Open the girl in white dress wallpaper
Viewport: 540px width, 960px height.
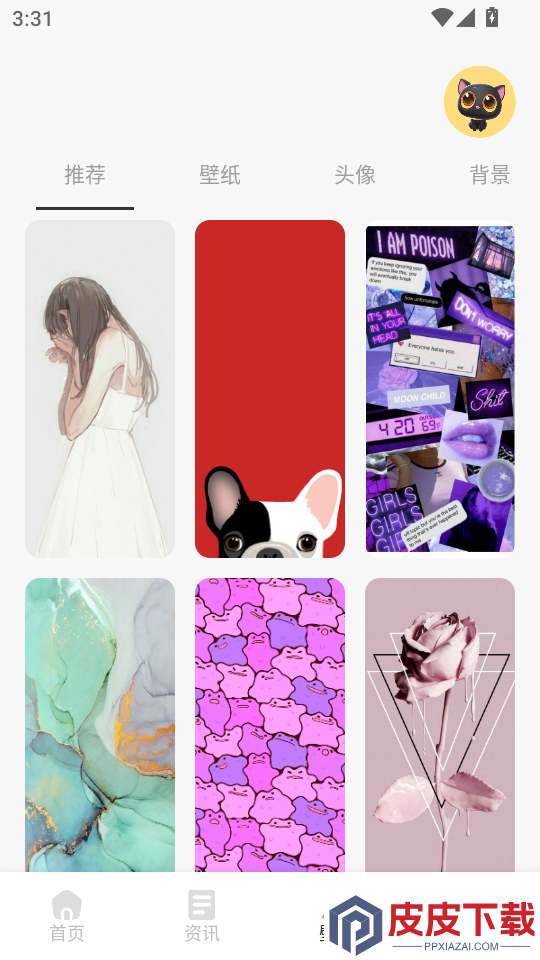[x=100, y=389]
